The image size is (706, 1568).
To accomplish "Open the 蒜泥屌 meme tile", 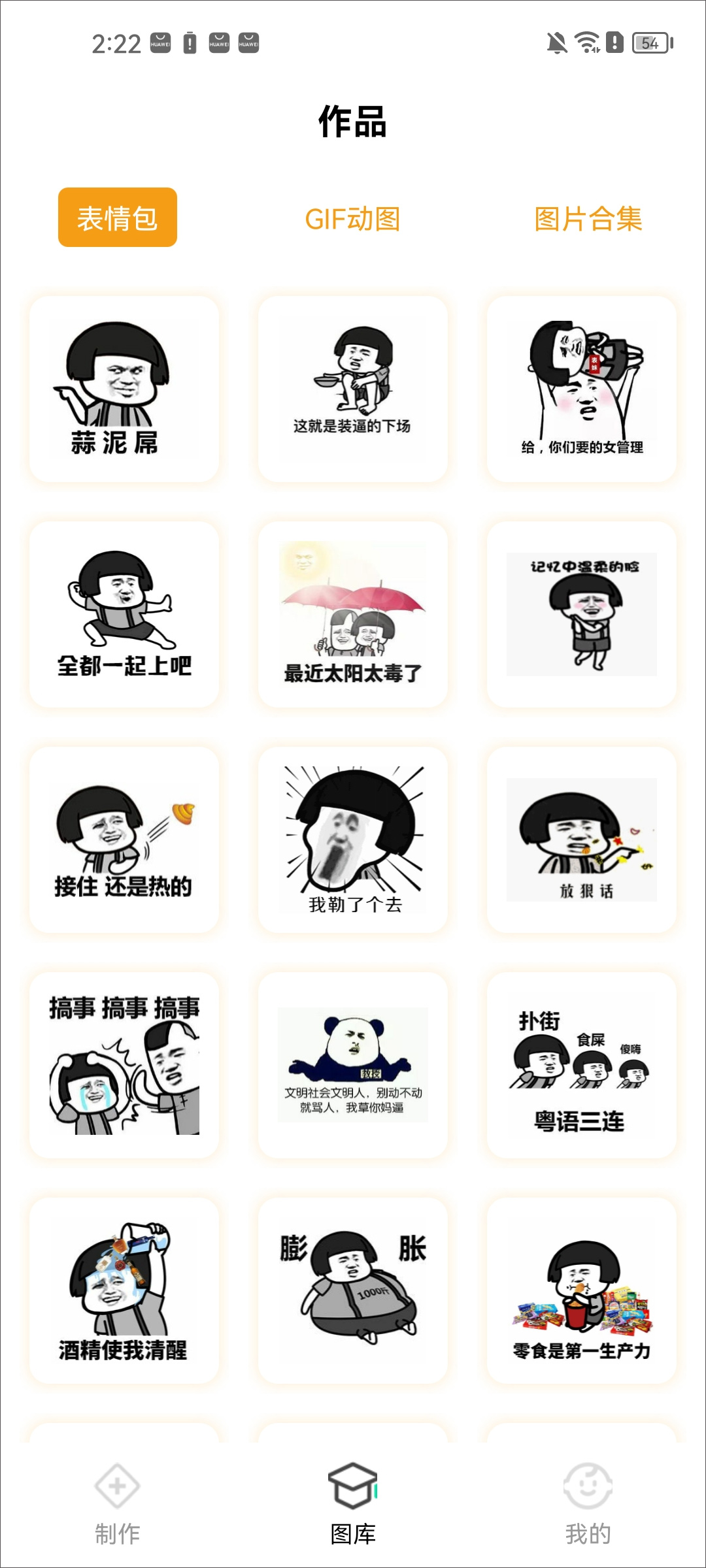I will point(124,389).
